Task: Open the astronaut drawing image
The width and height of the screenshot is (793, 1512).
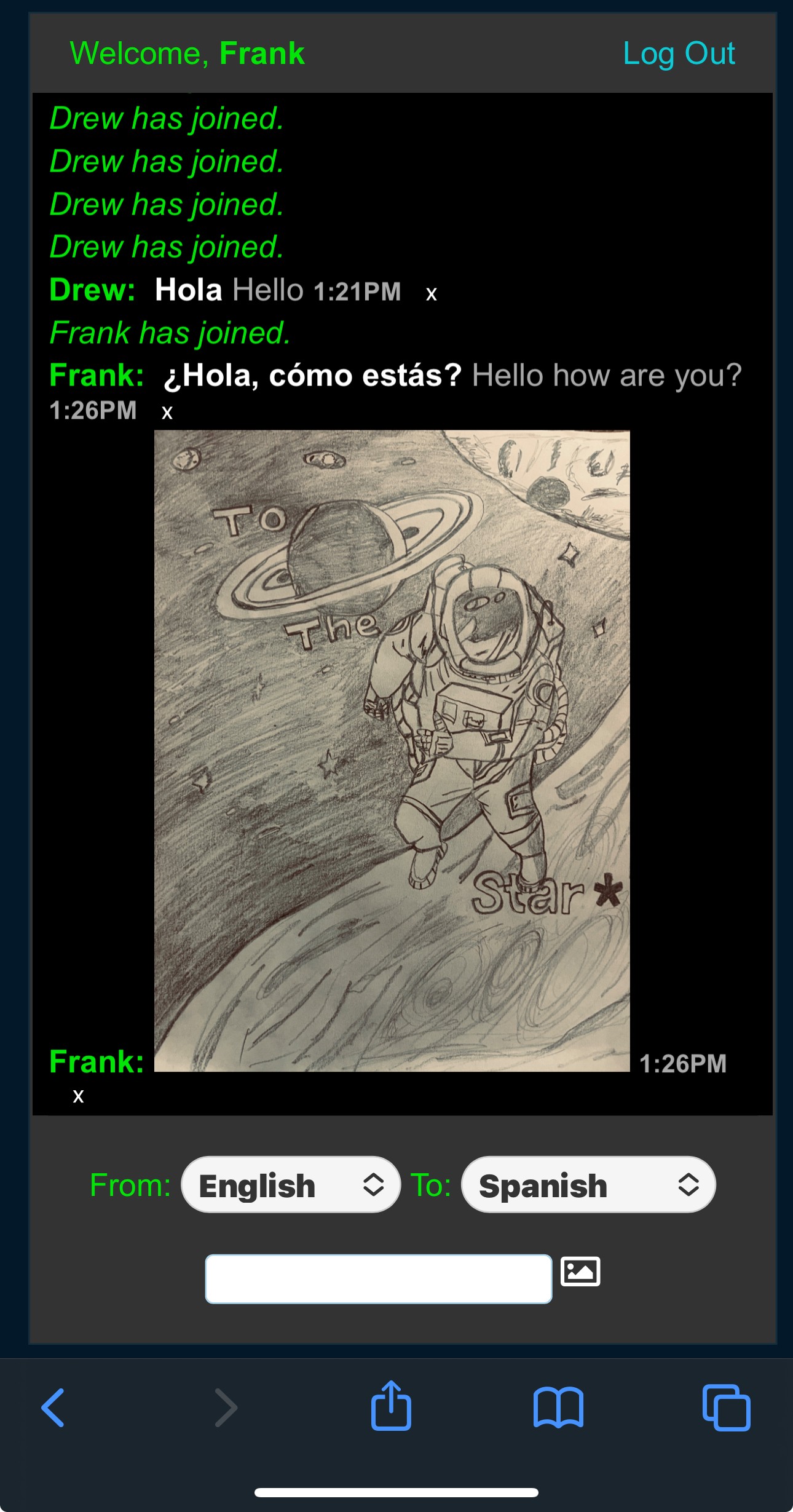Action: (392, 751)
